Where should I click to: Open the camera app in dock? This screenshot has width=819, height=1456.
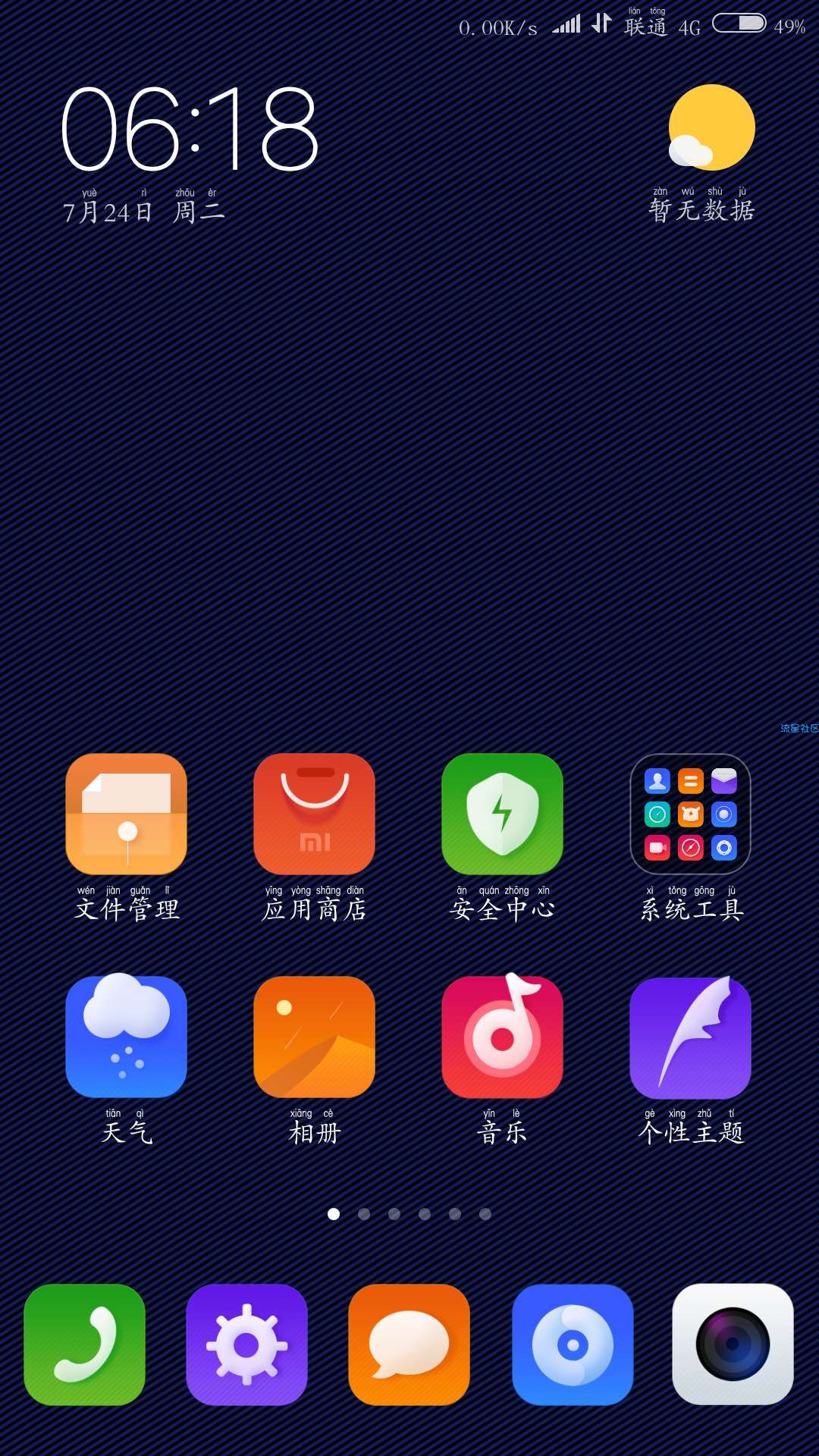pos(733,1345)
